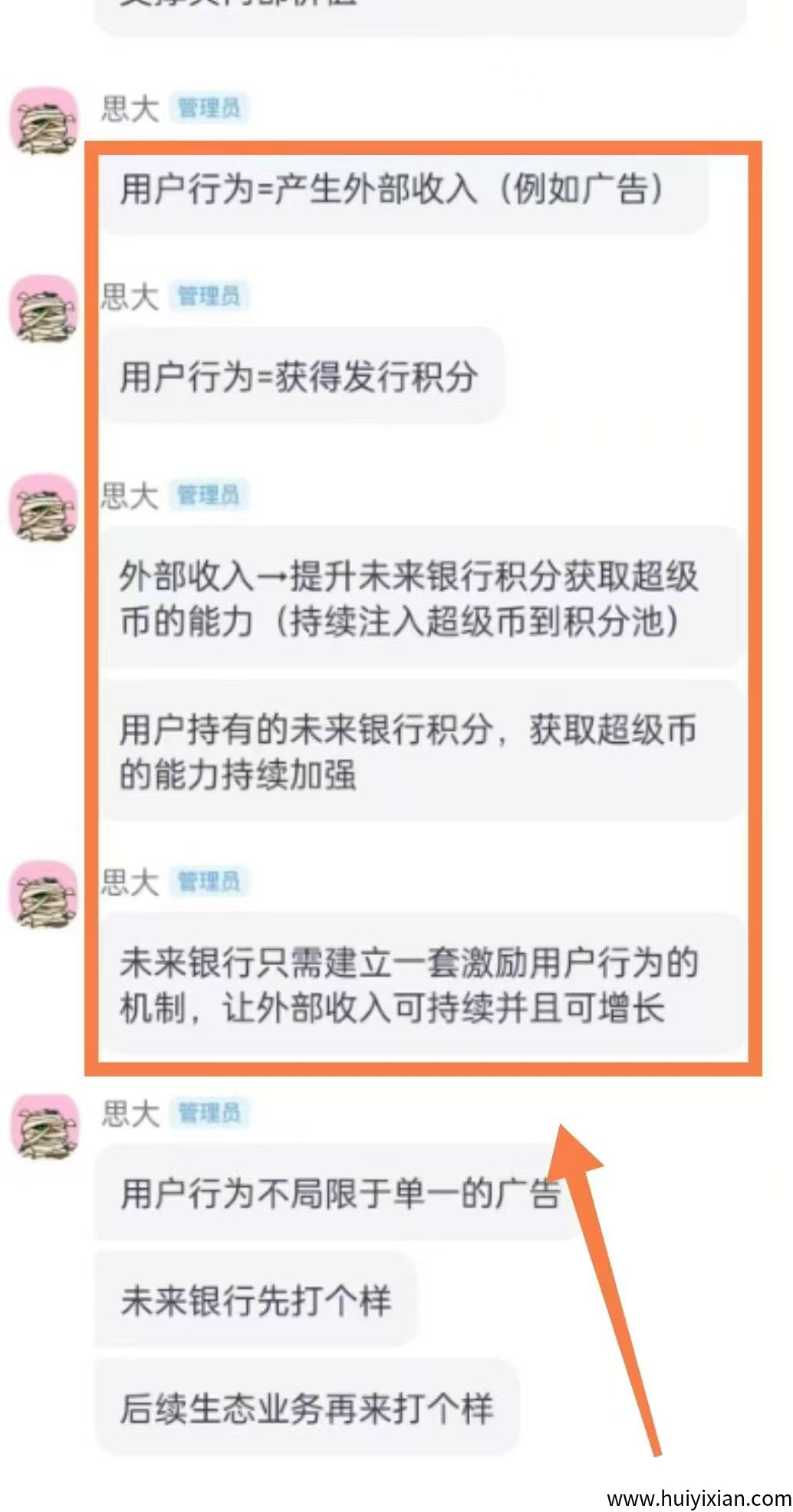
Task: Open 思大's profile picture next to 外部收入→提升 message
Action: click(x=44, y=508)
